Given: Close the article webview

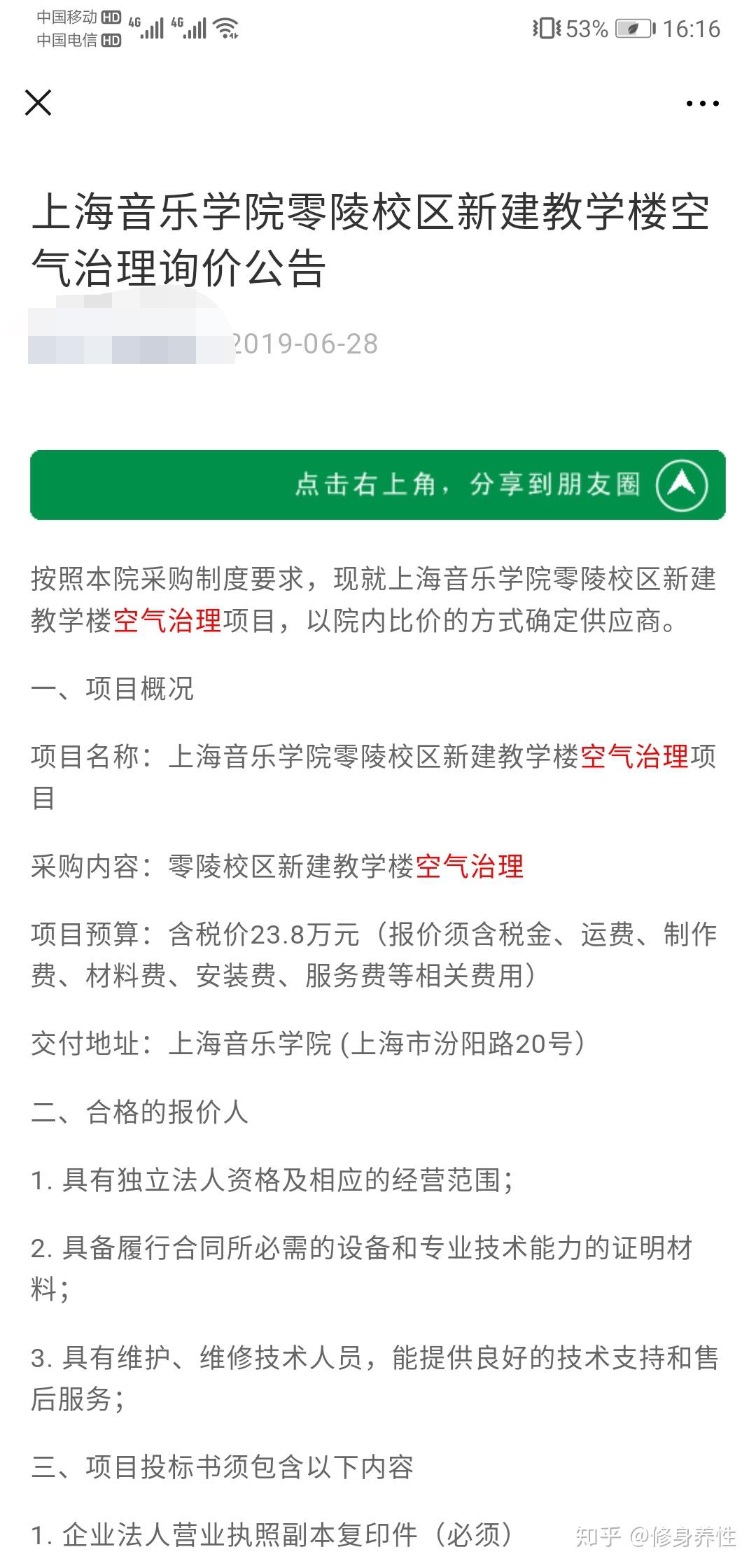Looking at the screenshot, I should tap(38, 103).
